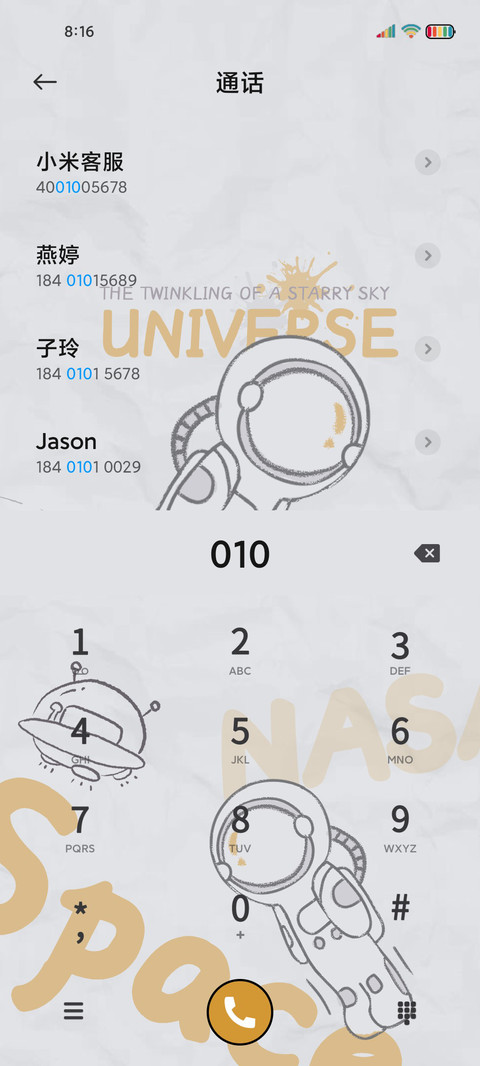Tap the star key
The width and height of the screenshot is (480, 1066).
click(x=80, y=916)
